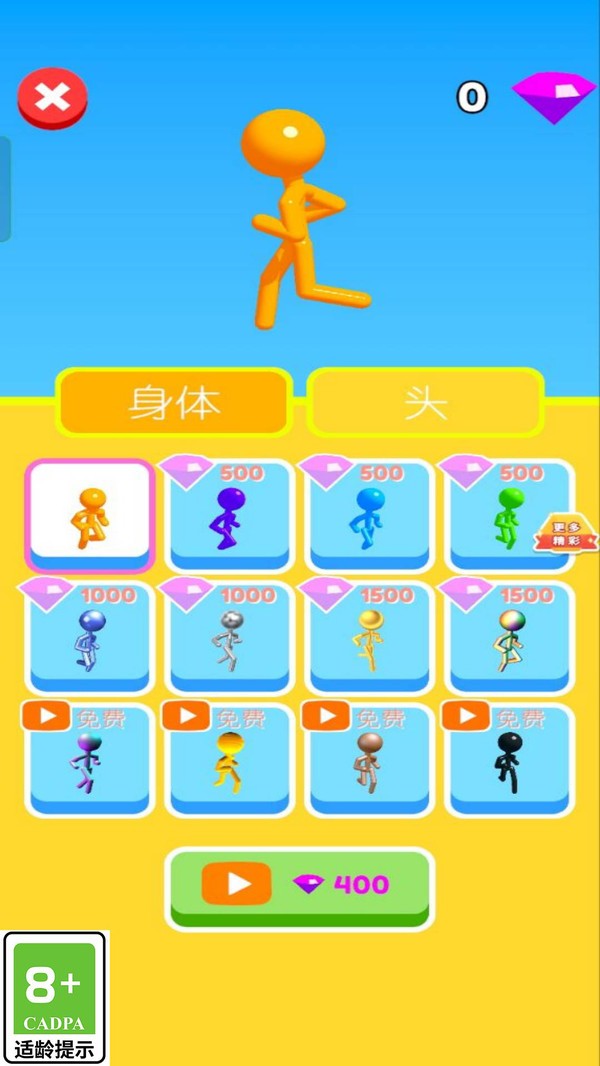600x1066 pixels.
Task: Unlock the free black stickman skin
Action: tap(510, 760)
